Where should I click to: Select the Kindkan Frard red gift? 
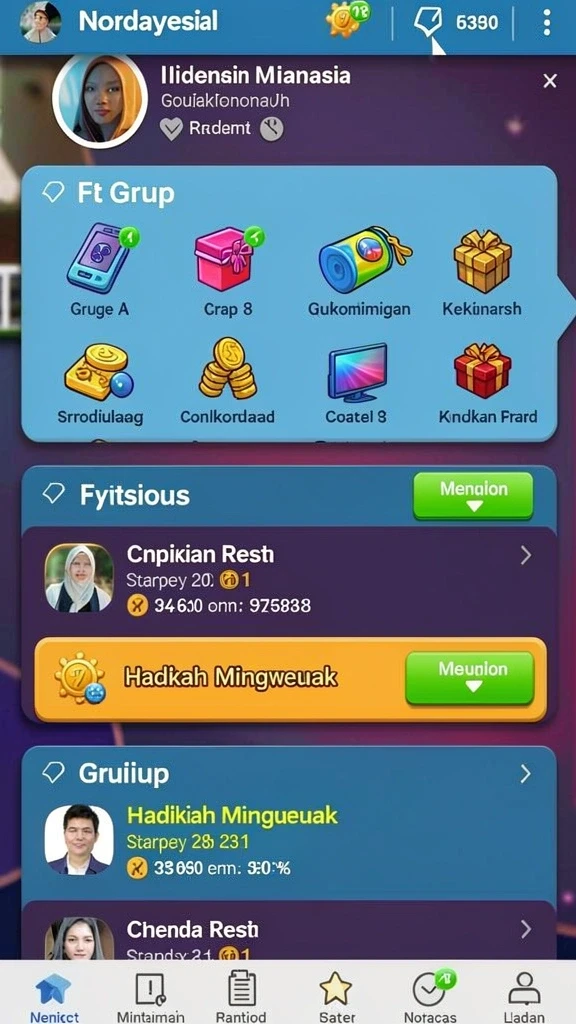487,382
